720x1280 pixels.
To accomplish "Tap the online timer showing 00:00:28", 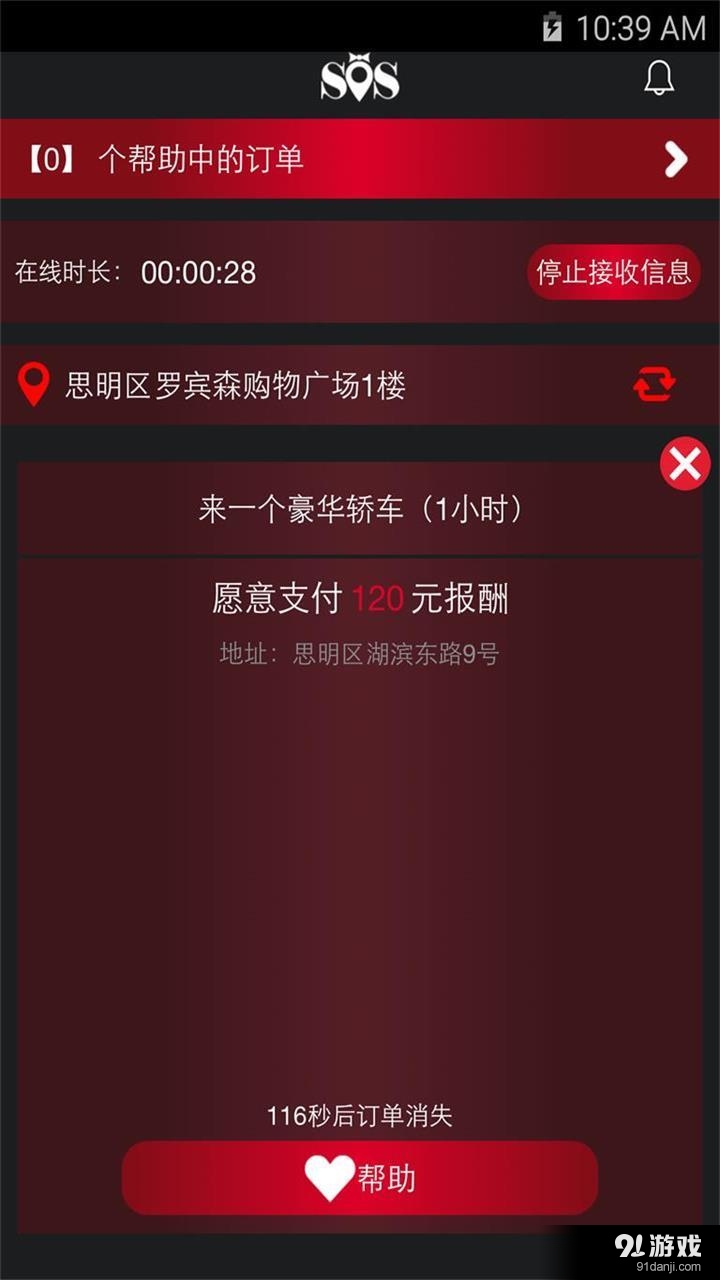I will point(198,272).
